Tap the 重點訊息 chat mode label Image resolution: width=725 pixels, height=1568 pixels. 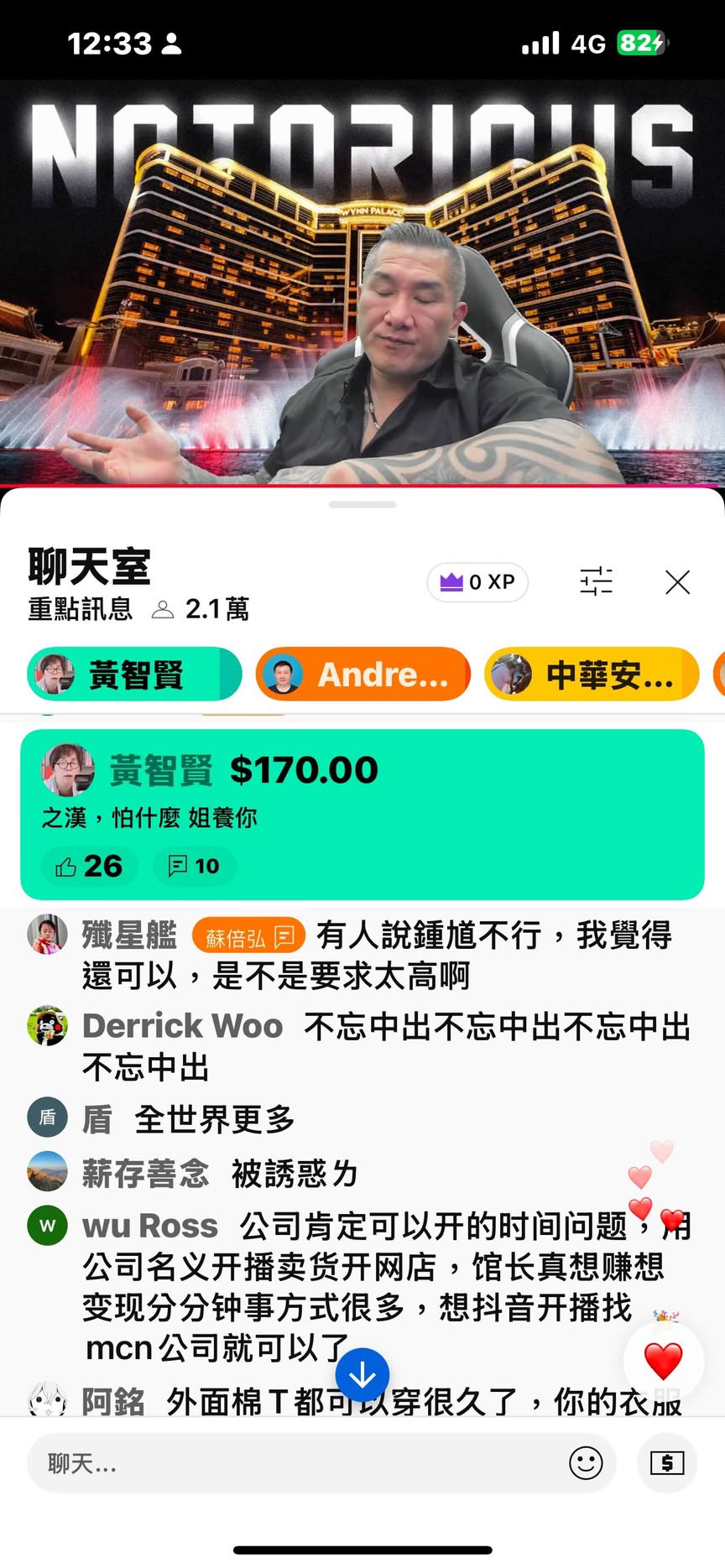(81, 609)
